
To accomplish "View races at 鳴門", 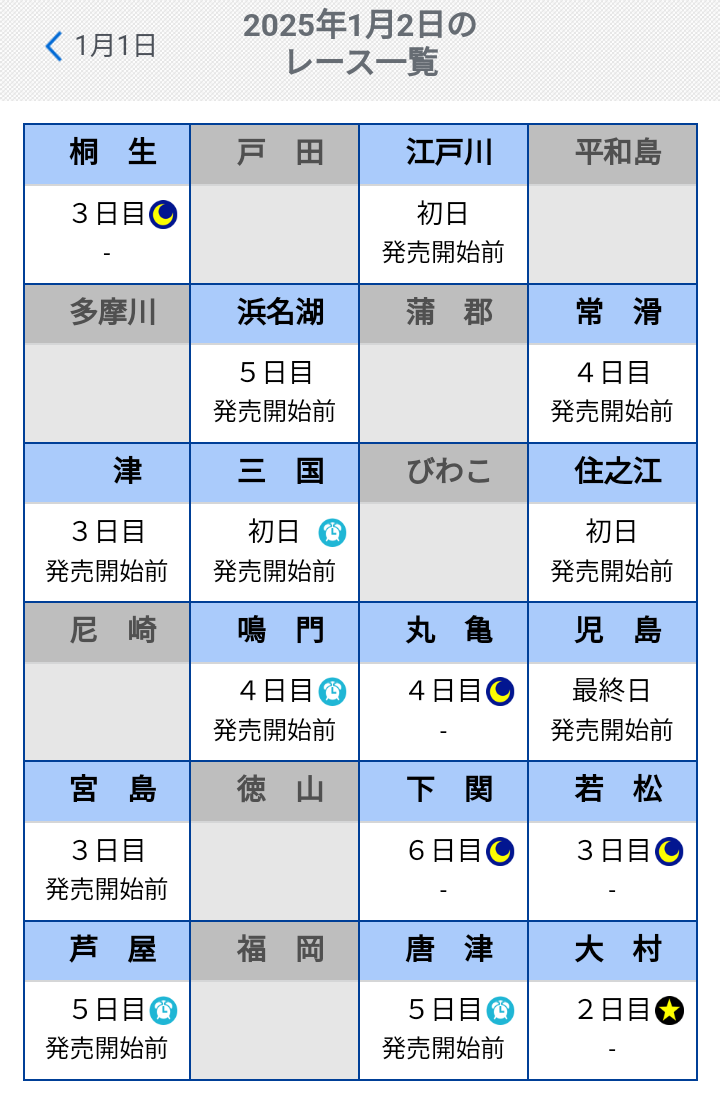I will coord(274,683).
